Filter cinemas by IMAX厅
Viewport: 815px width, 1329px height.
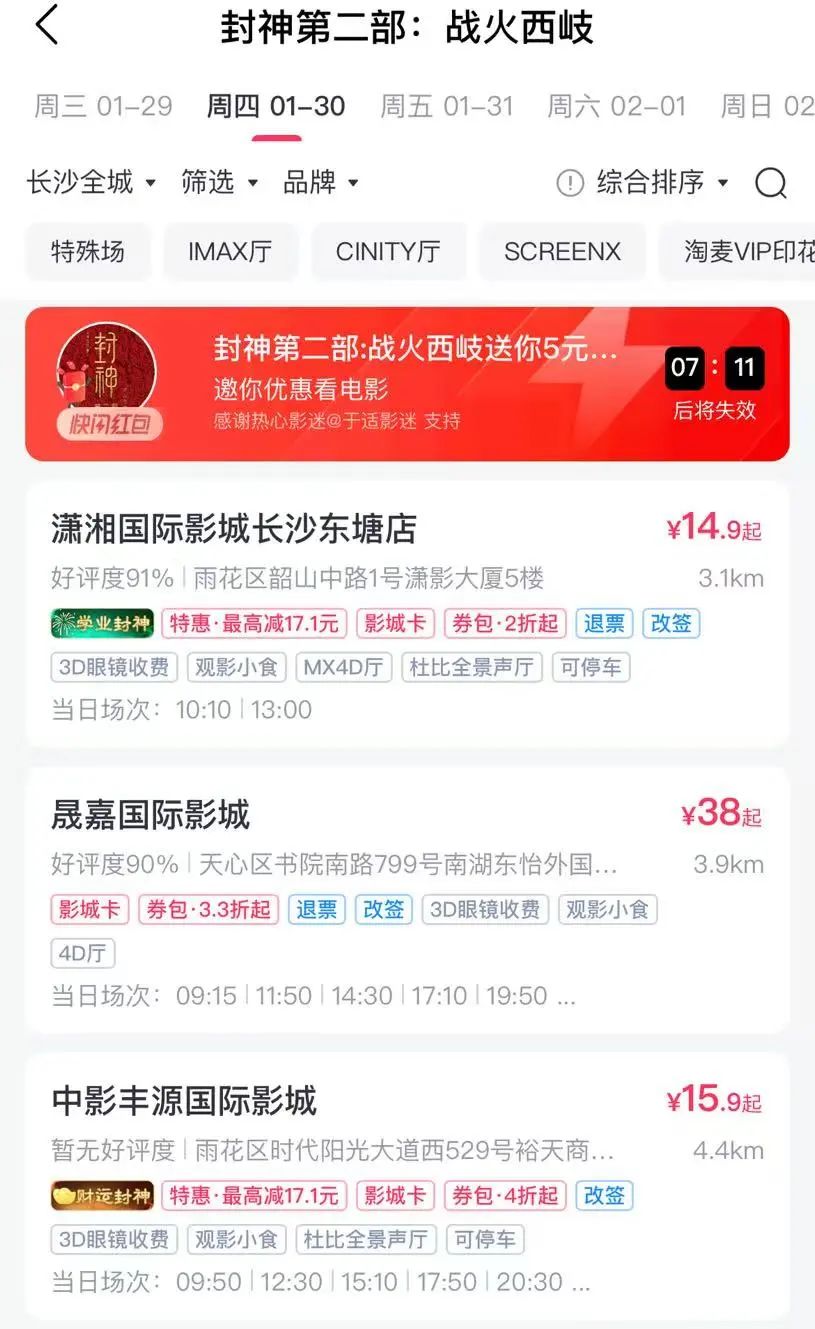click(230, 251)
